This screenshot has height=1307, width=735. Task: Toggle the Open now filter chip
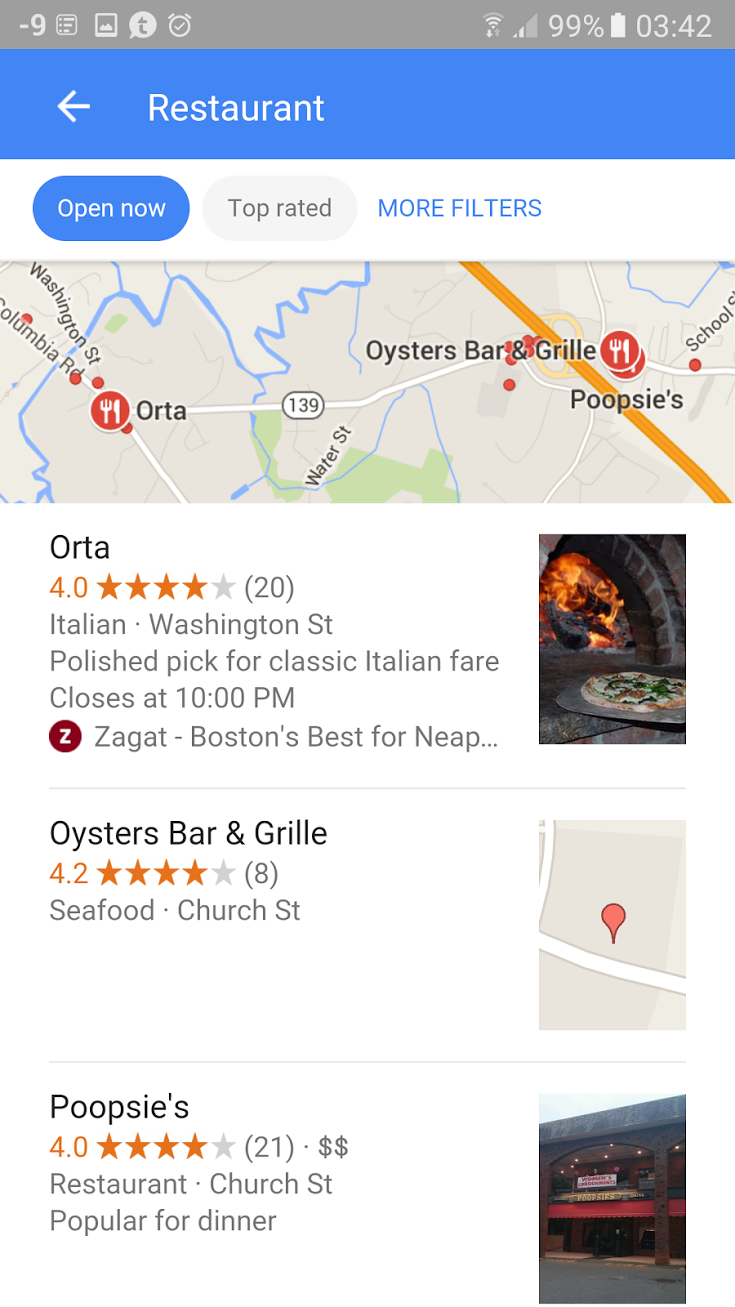tap(111, 208)
